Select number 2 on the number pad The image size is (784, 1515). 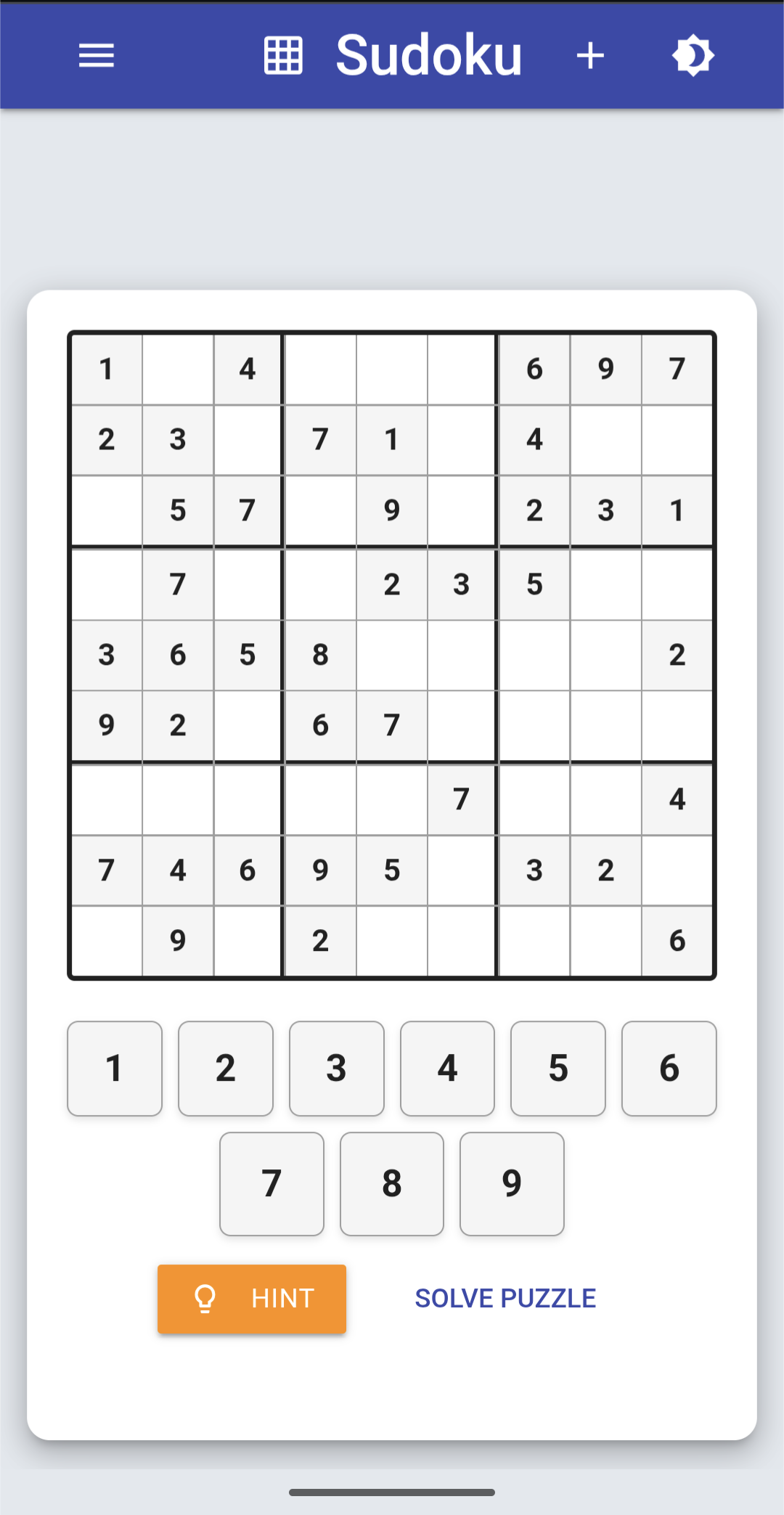point(225,1068)
